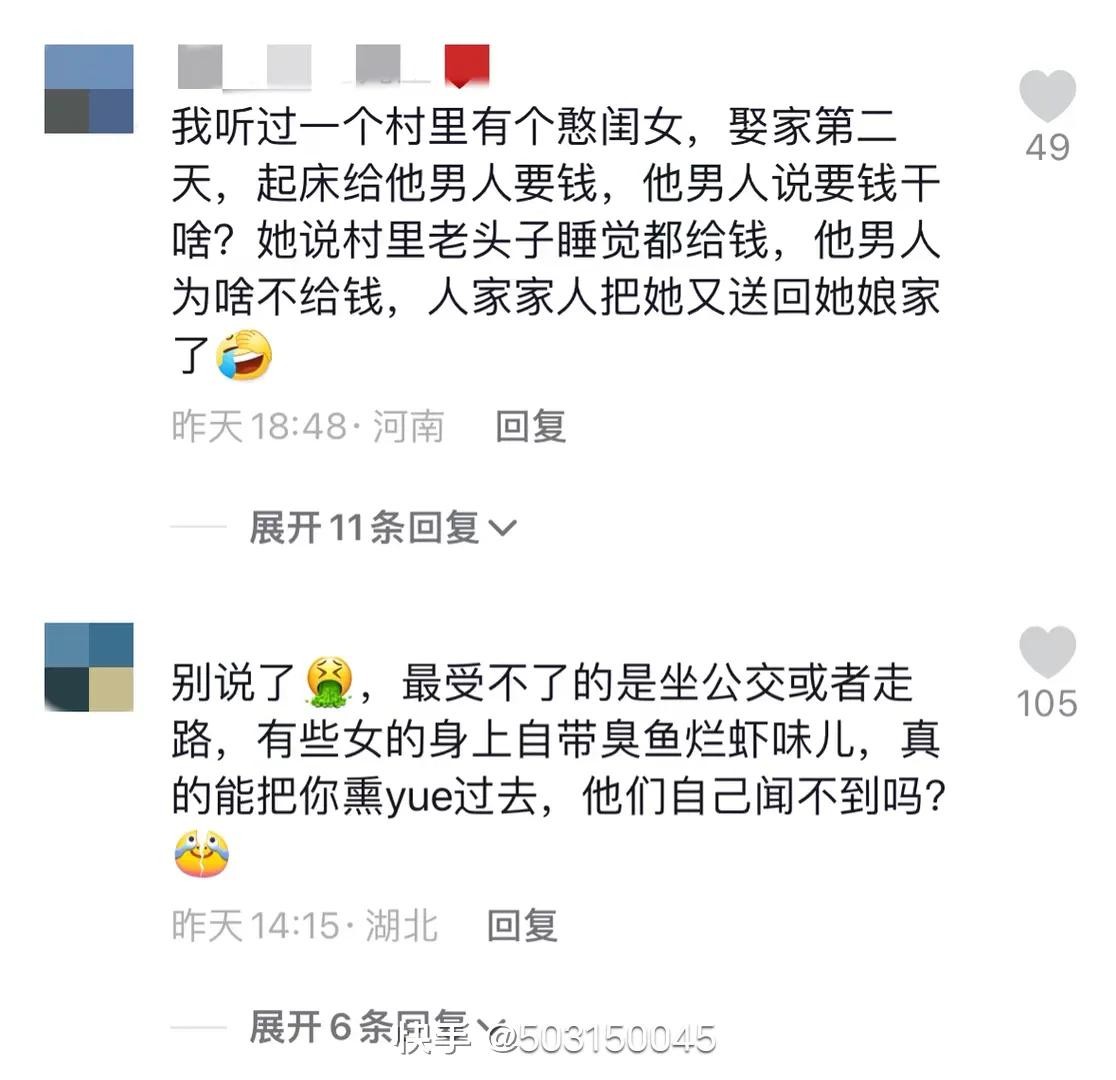Image resolution: width=1116 pixels, height=1080 pixels.
Task: Expand the 11 replies
Action: pos(381,527)
